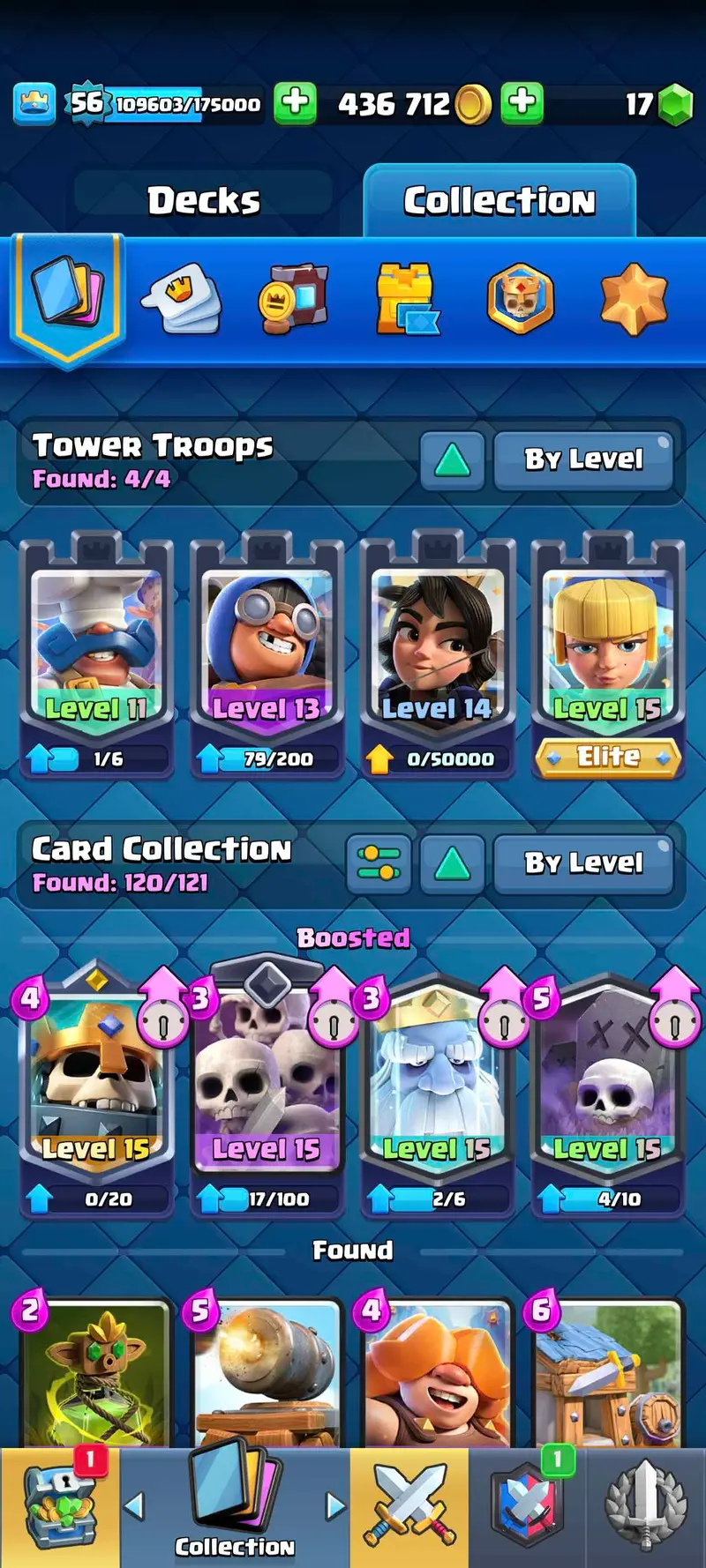Open the Banners collection icon
The height and width of the screenshot is (1568, 706).
pyautogui.click(x=293, y=300)
